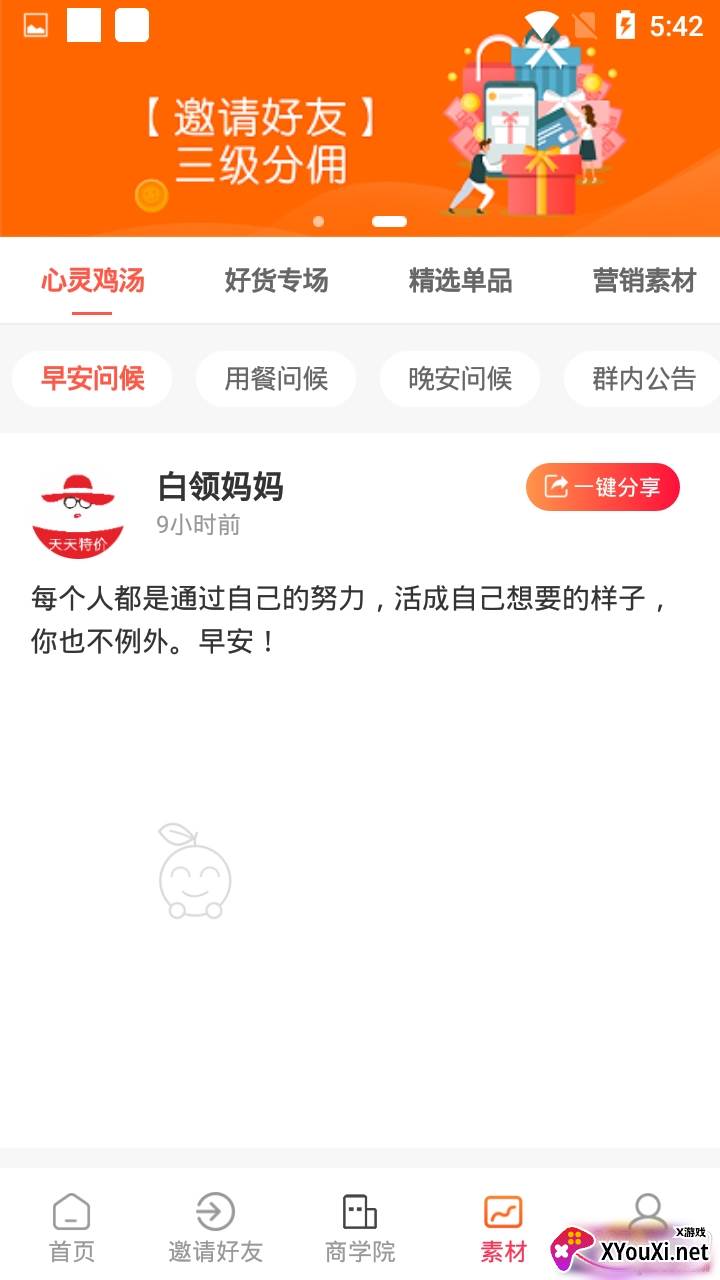Go to the 首页 tab
Screen dimensions: 720x1280
[72, 1227]
